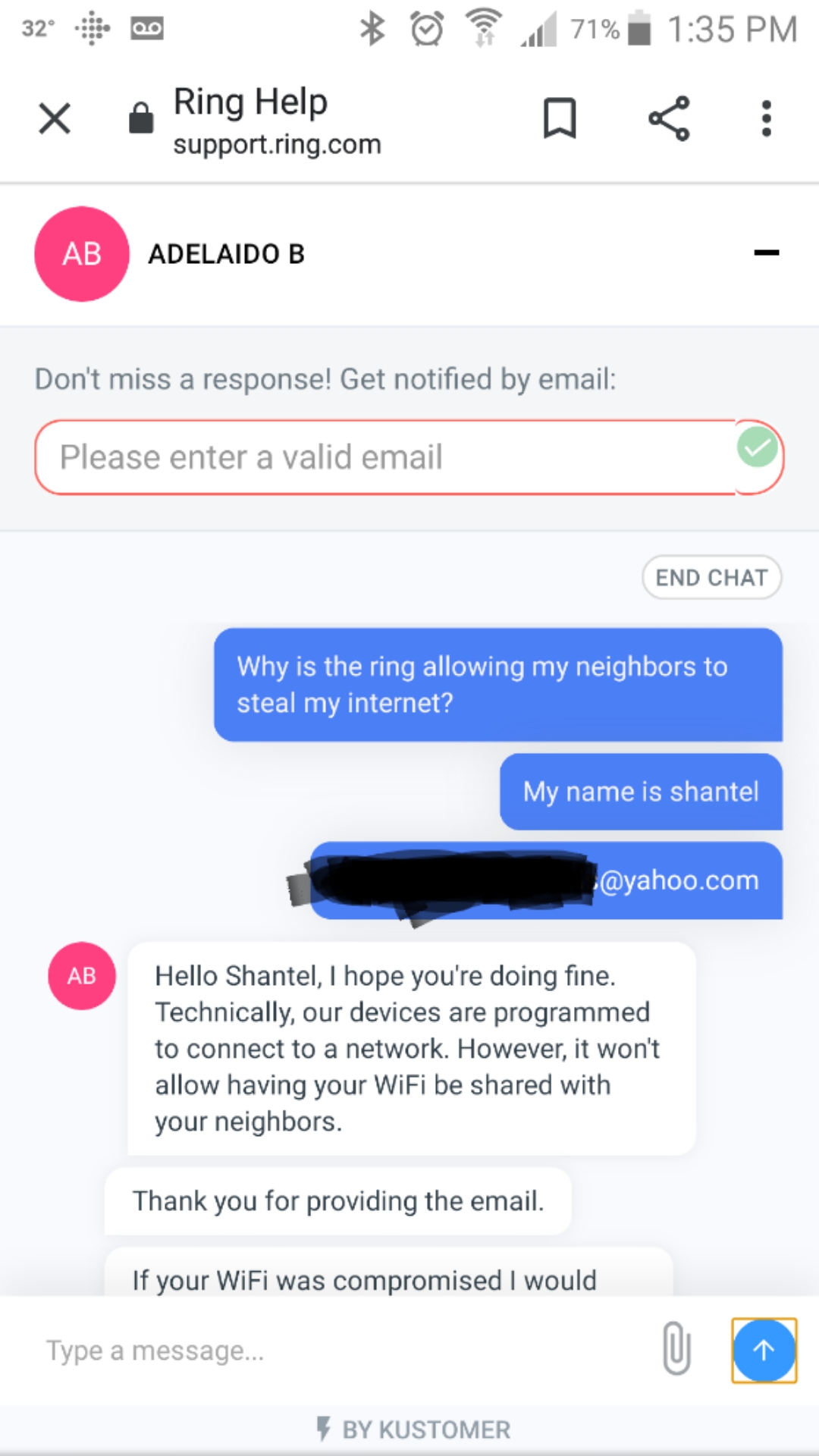The width and height of the screenshot is (819, 1456).
Task: Bookmark the Ring Help page
Action: tap(560, 119)
